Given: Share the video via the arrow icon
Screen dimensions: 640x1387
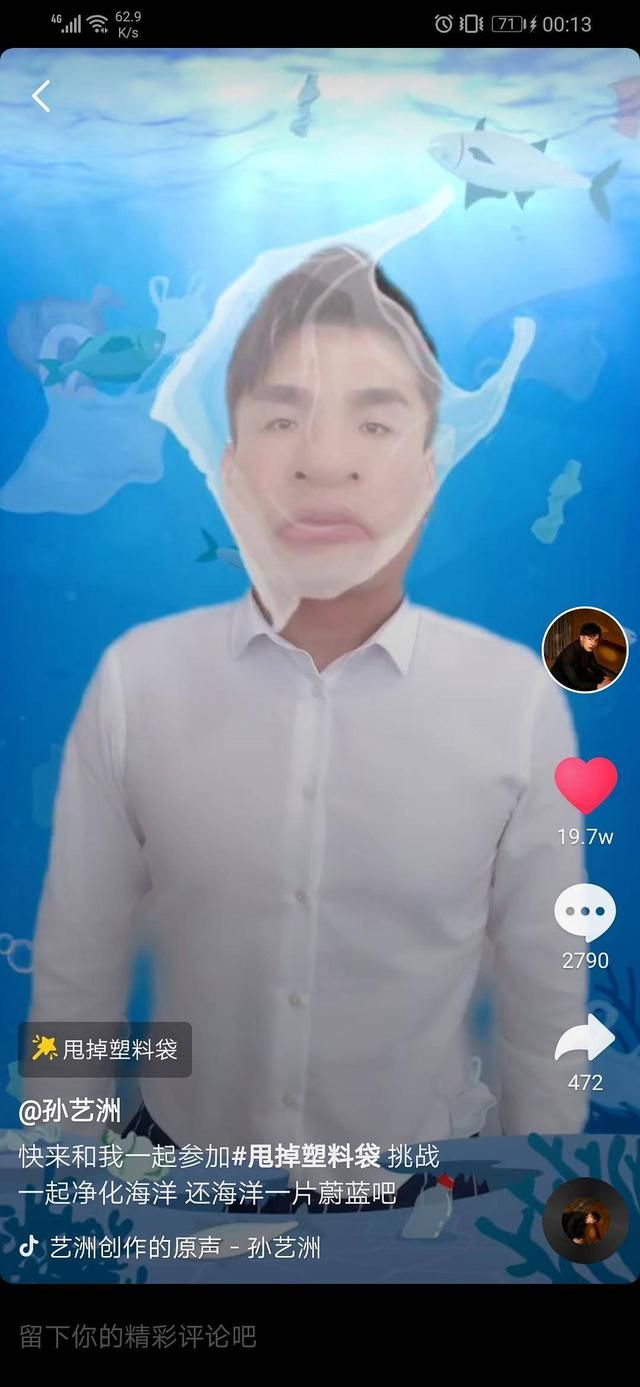Looking at the screenshot, I should click(x=585, y=1039).
